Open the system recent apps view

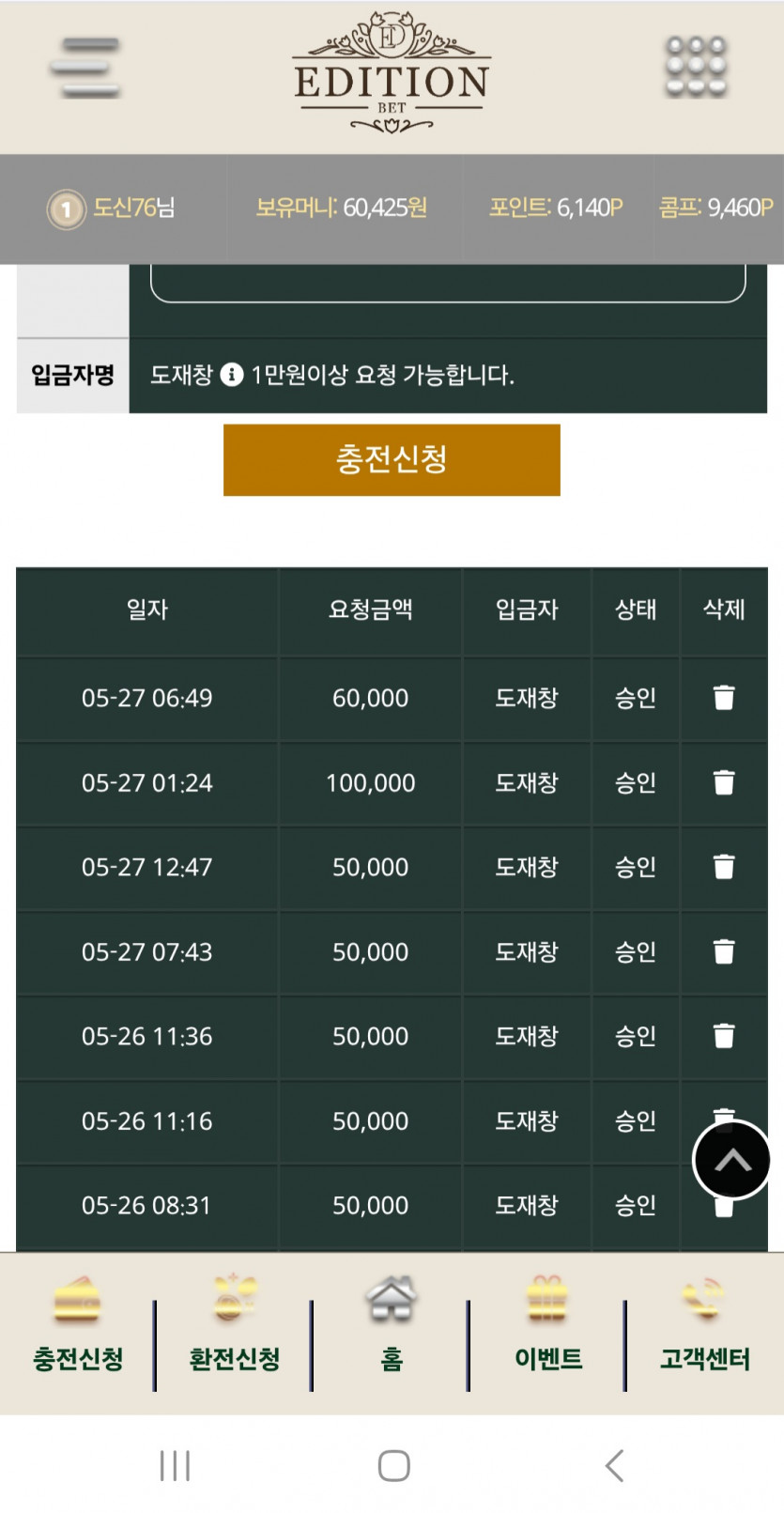click(x=175, y=1465)
